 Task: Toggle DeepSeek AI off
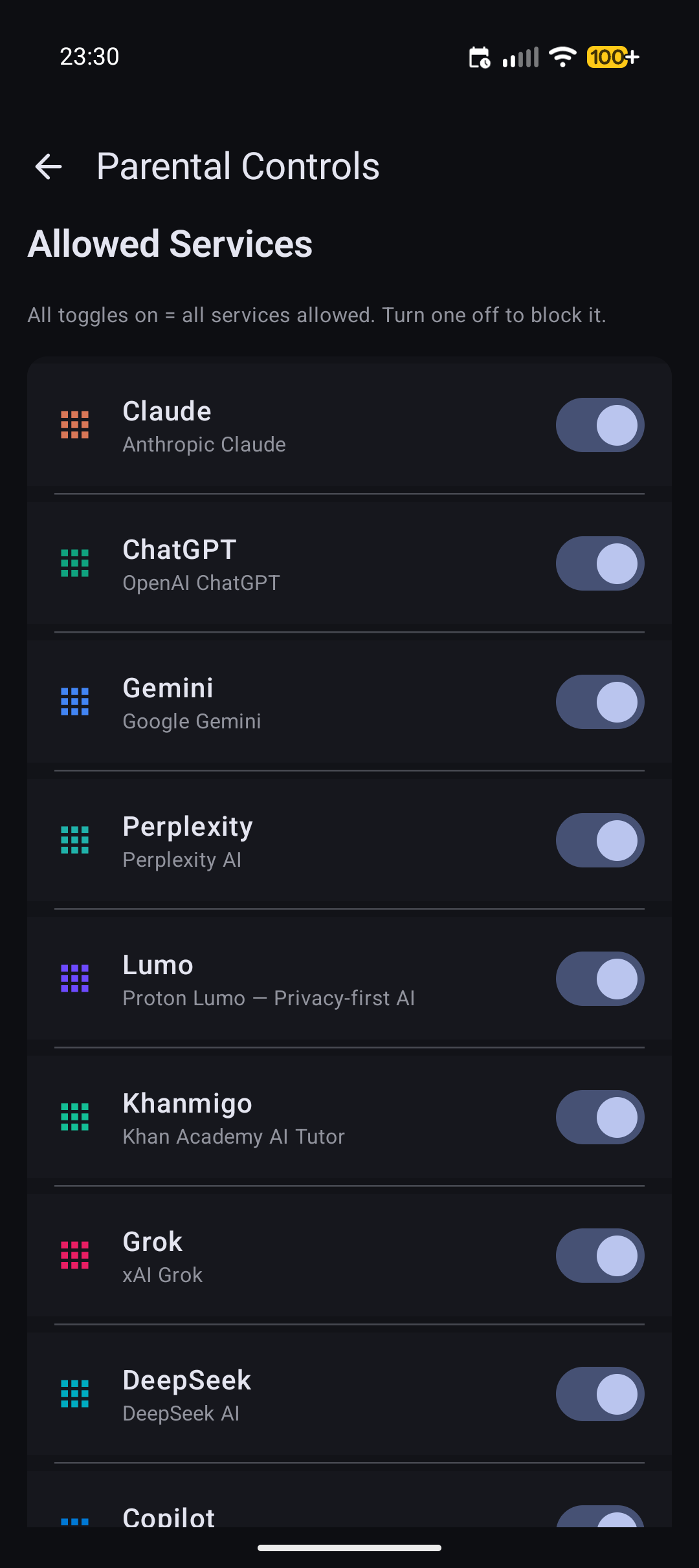tap(599, 1393)
